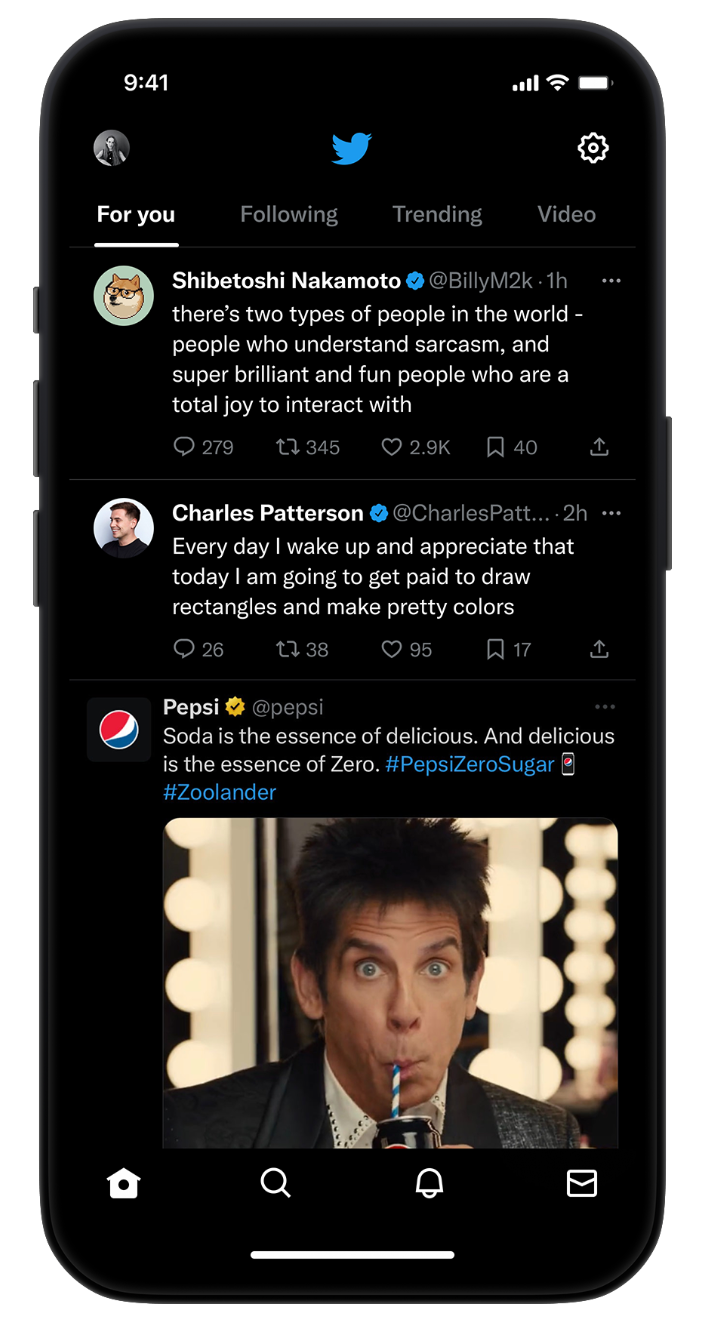Bookmark Charles Patterson's tweet
Image resolution: width=708 pixels, height=1328 pixels.
(x=495, y=649)
